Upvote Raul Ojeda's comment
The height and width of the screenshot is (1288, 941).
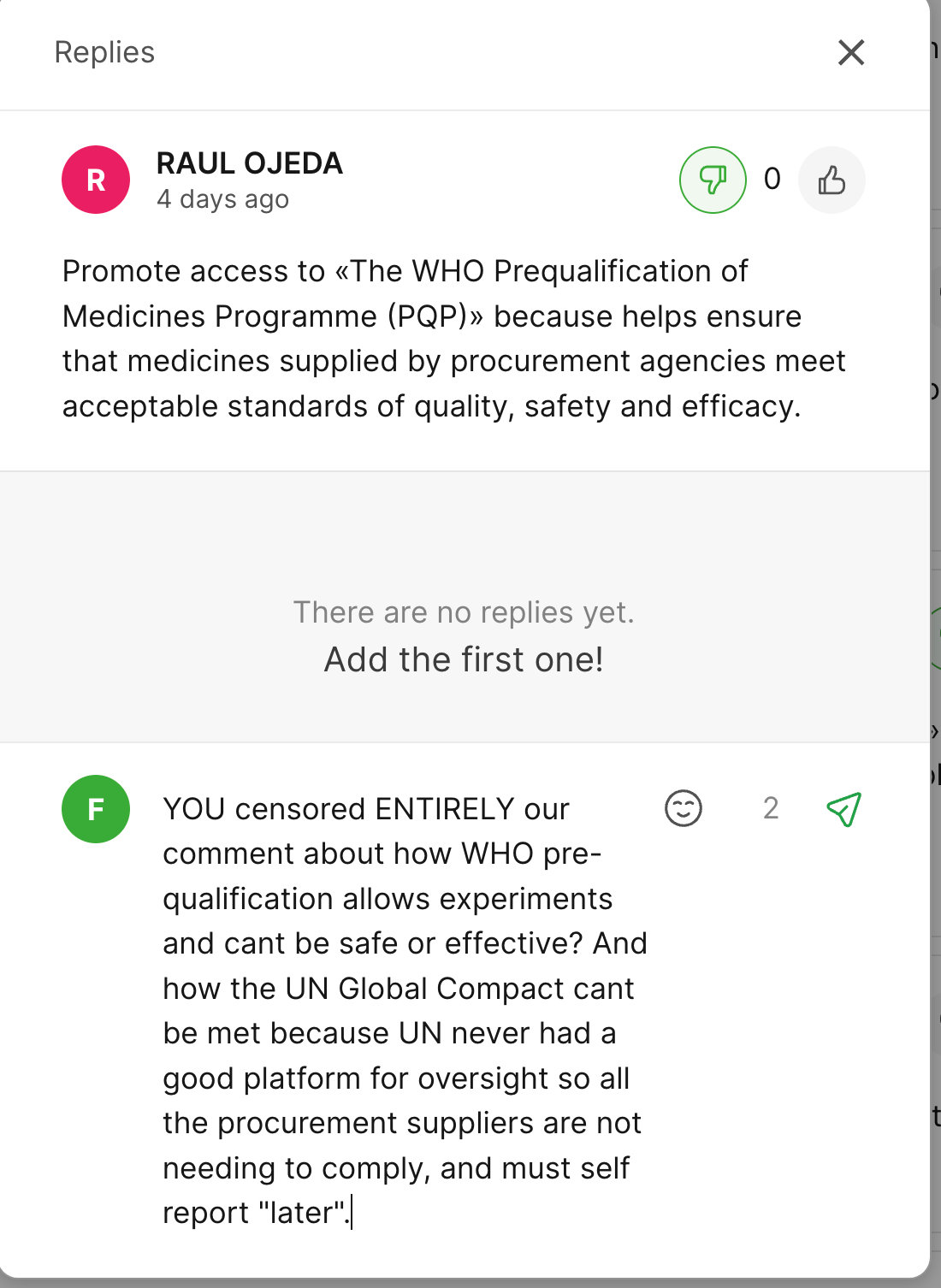[831, 180]
